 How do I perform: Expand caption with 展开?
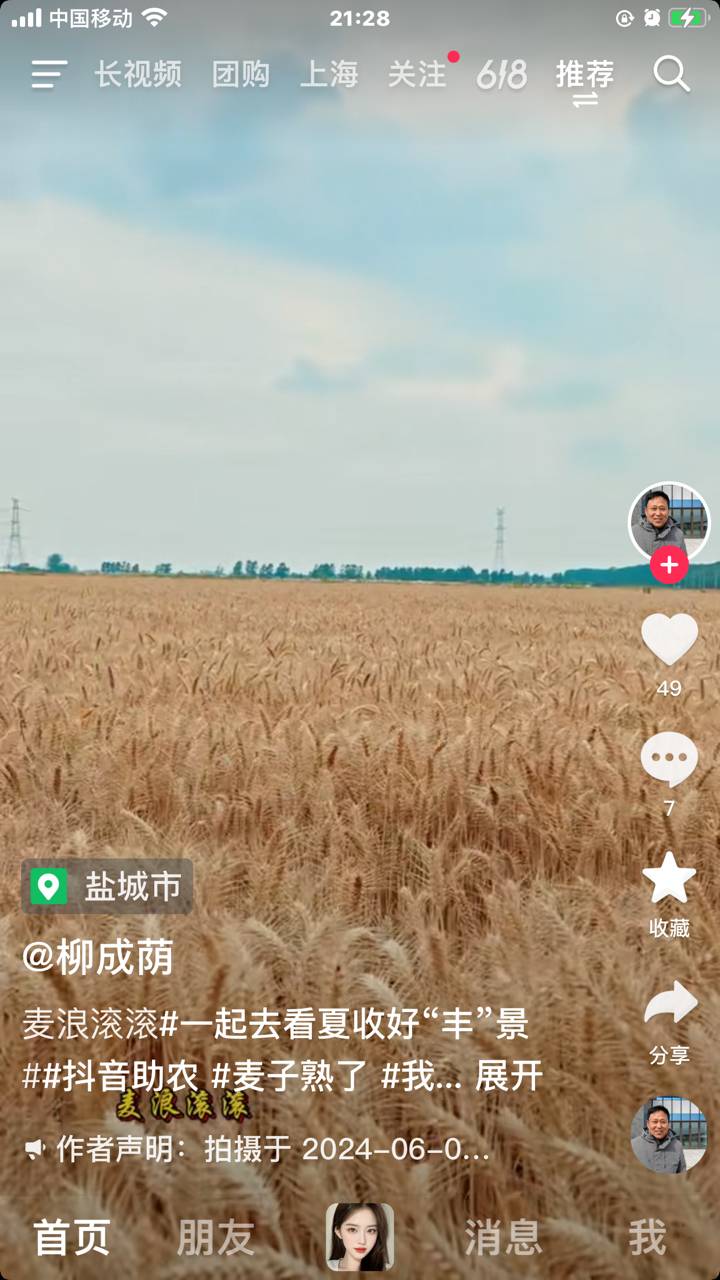click(509, 1076)
